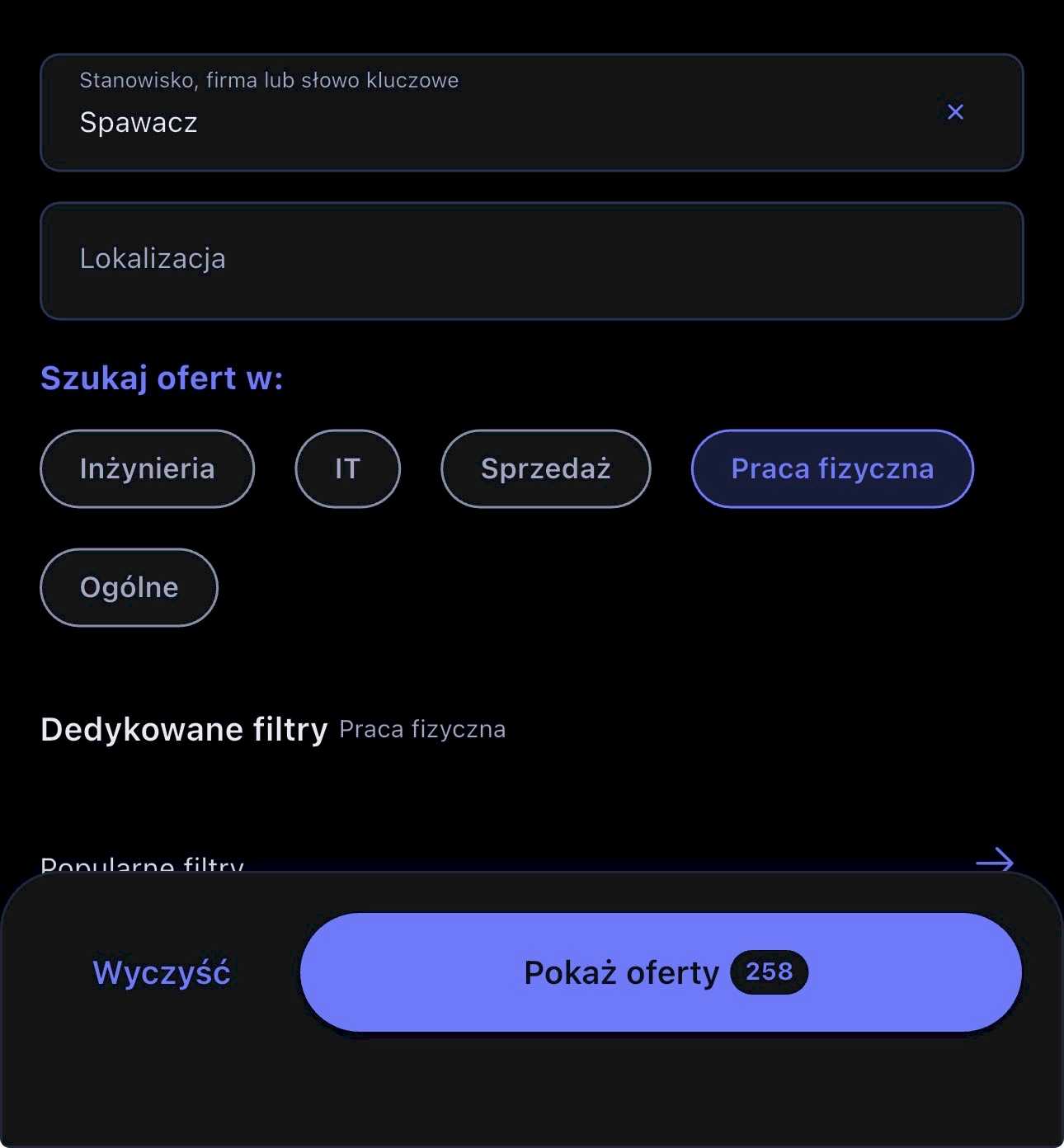Open Popularne filtry via the arrow
This screenshot has width=1064, height=1148.
994,862
